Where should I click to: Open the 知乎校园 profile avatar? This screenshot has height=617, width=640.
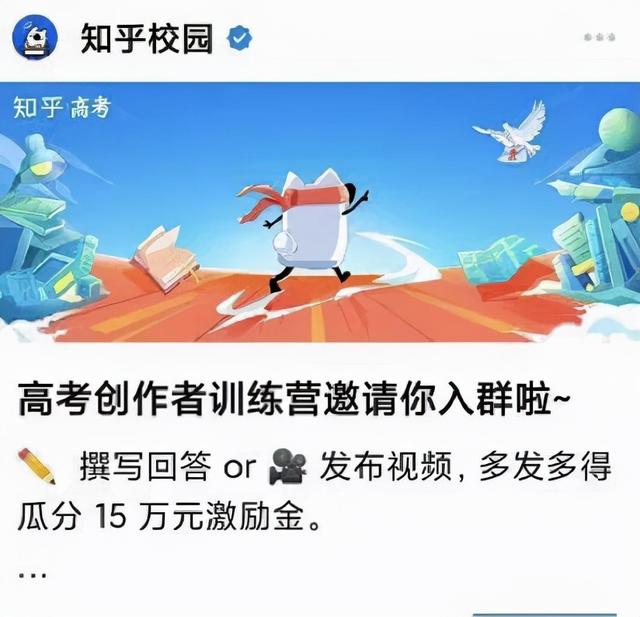[36, 37]
